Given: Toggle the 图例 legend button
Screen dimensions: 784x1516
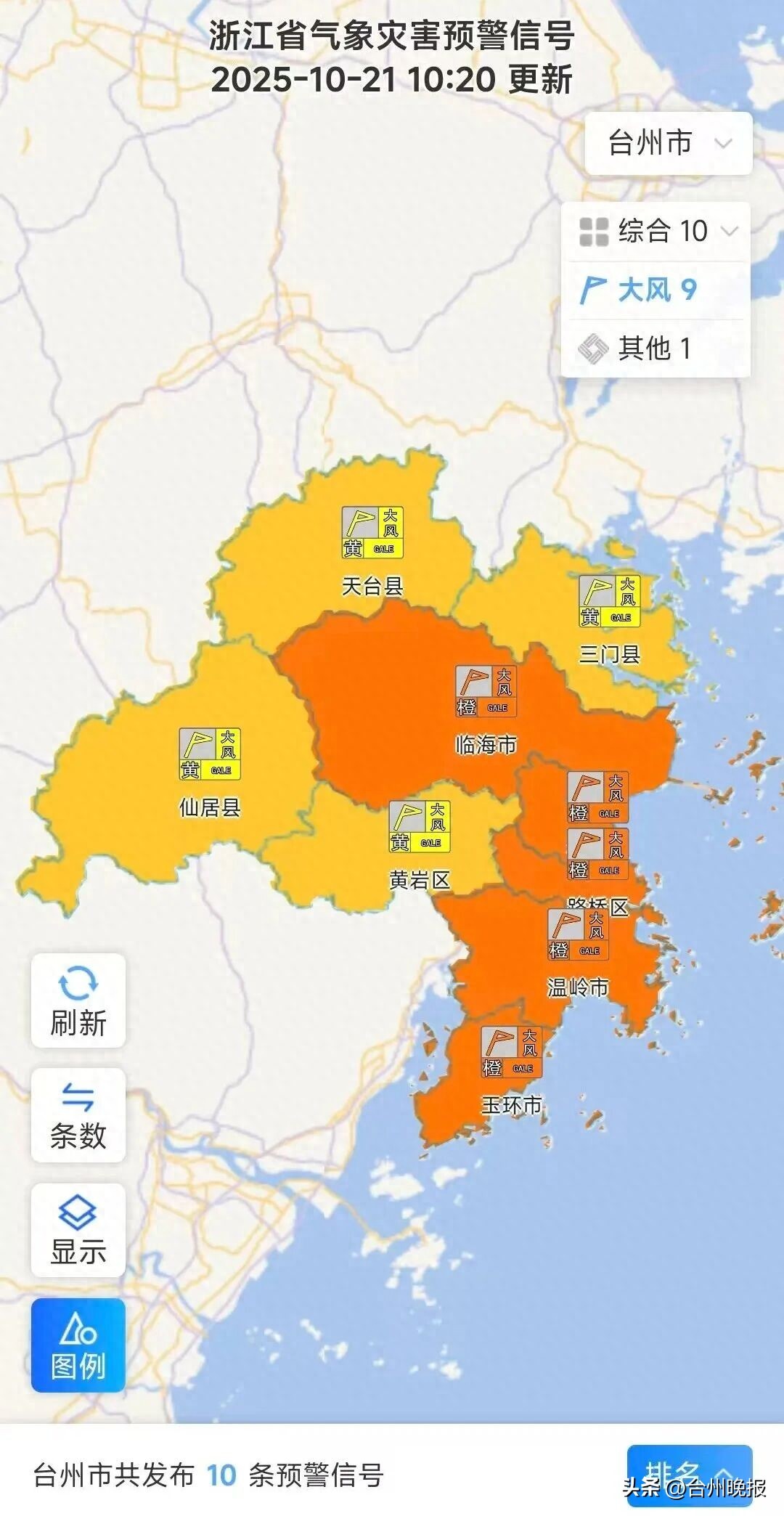Looking at the screenshot, I should [78, 1345].
